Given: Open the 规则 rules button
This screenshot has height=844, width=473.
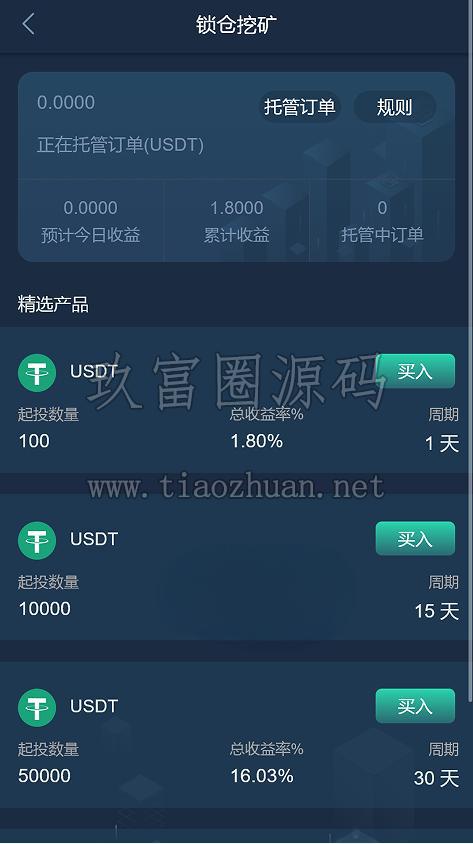Looking at the screenshot, I should pyautogui.click(x=394, y=107).
